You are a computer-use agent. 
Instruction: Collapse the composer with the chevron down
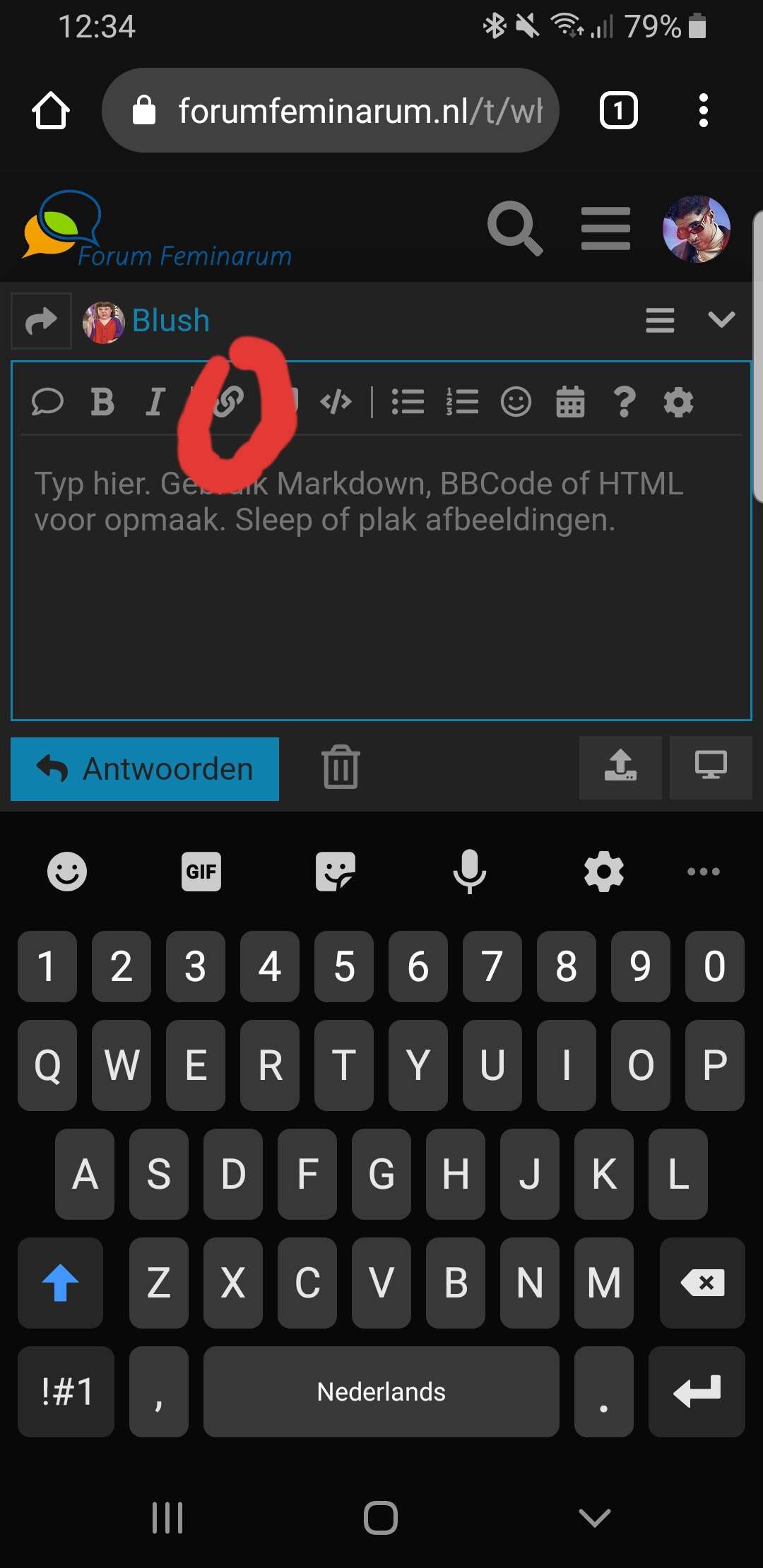[x=721, y=319]
